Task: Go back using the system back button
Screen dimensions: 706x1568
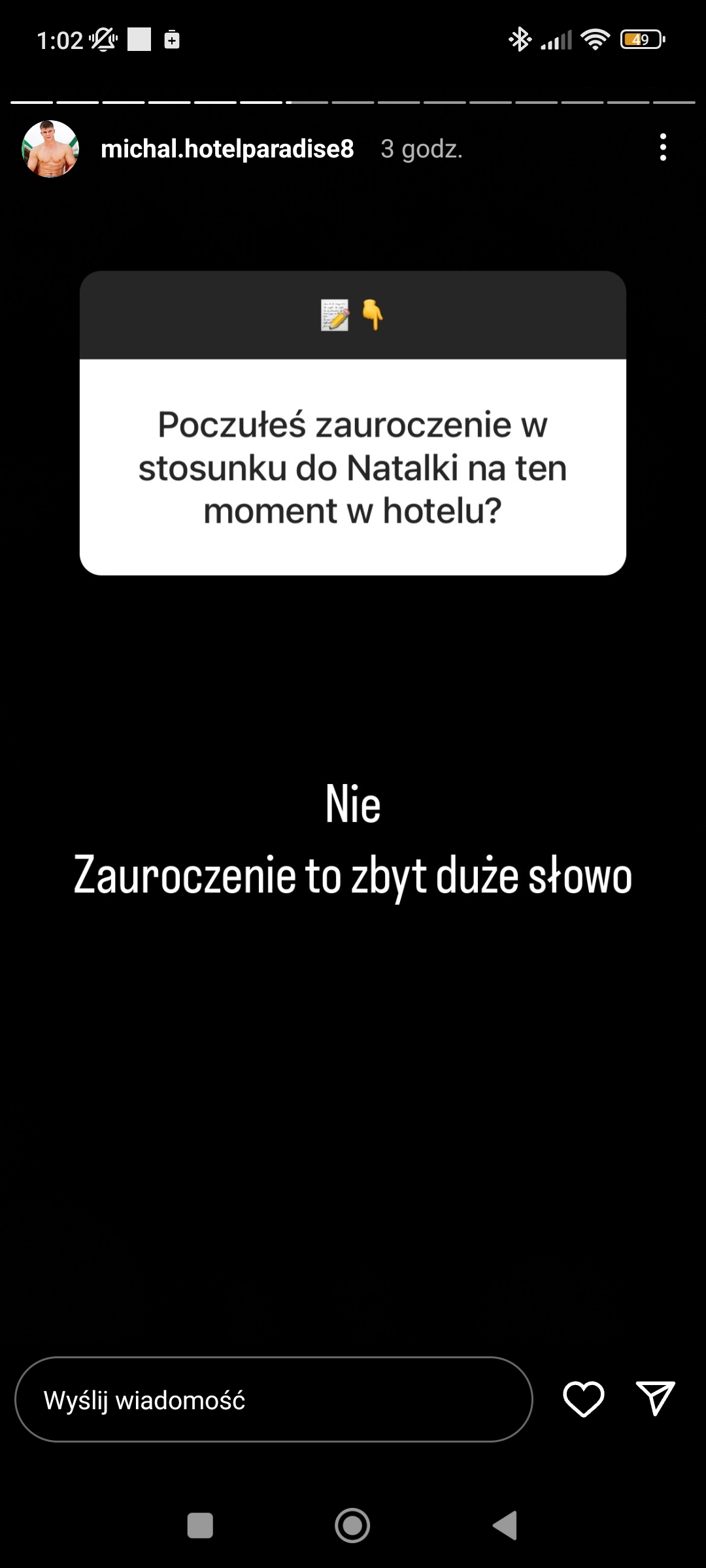Action: click(505, 1526)
